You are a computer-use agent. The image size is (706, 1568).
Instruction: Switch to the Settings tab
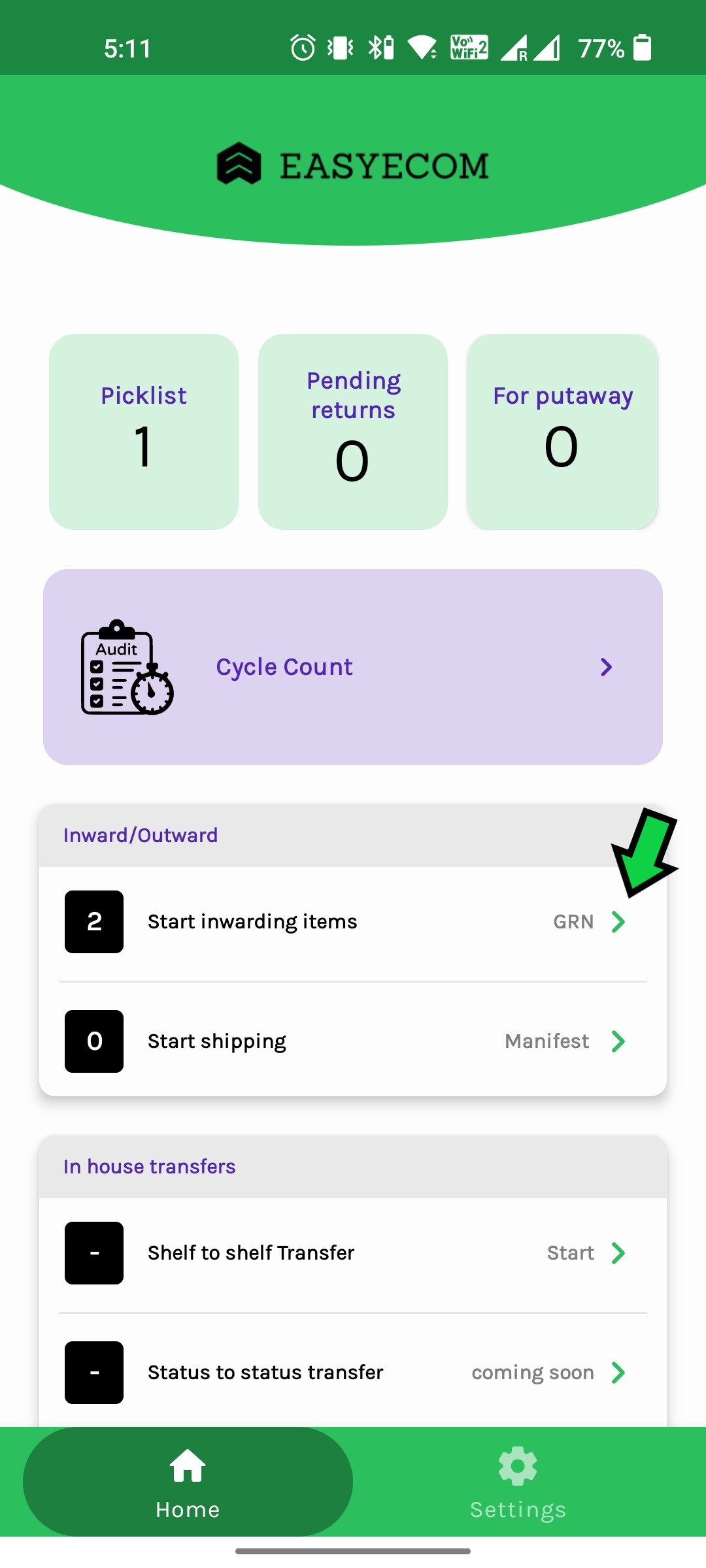tap(518, 1482)
